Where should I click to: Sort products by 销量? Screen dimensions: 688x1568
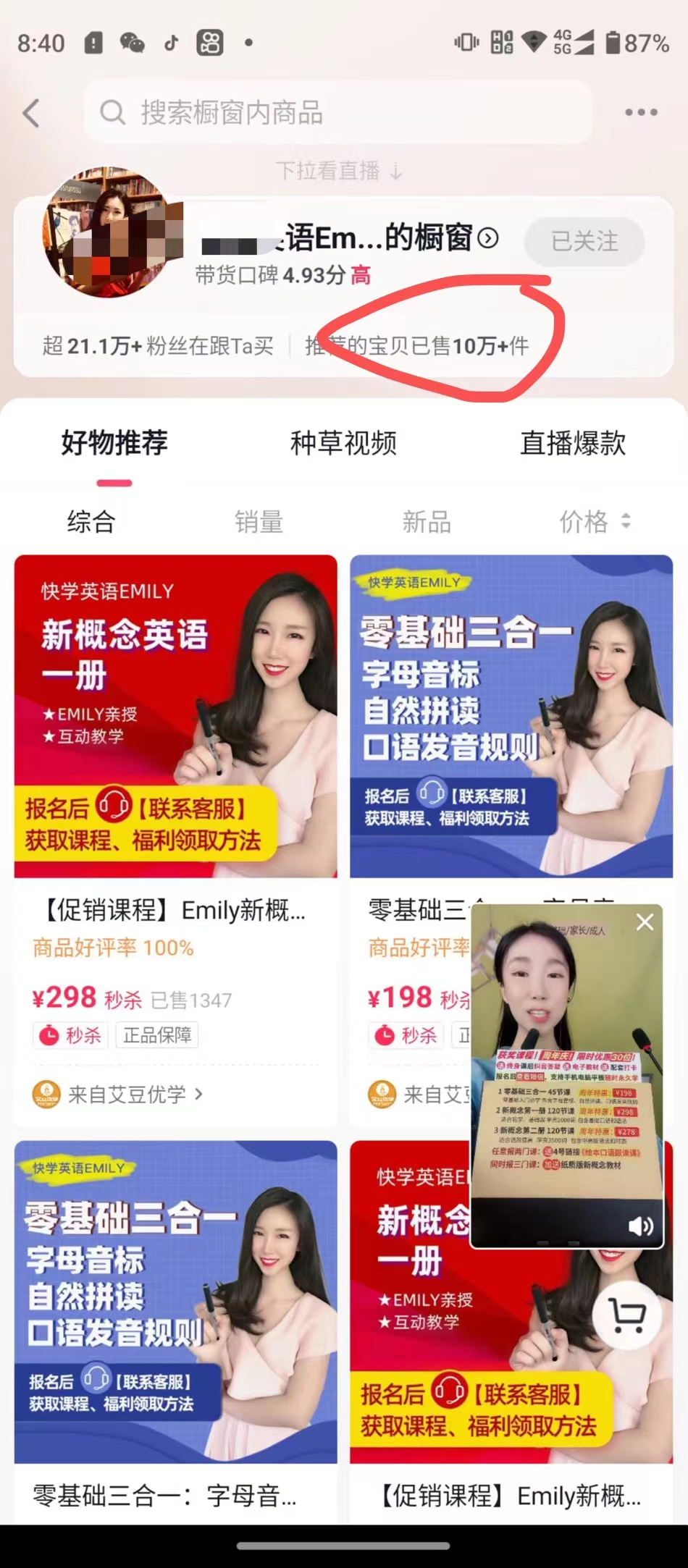(x=259, y=521)
